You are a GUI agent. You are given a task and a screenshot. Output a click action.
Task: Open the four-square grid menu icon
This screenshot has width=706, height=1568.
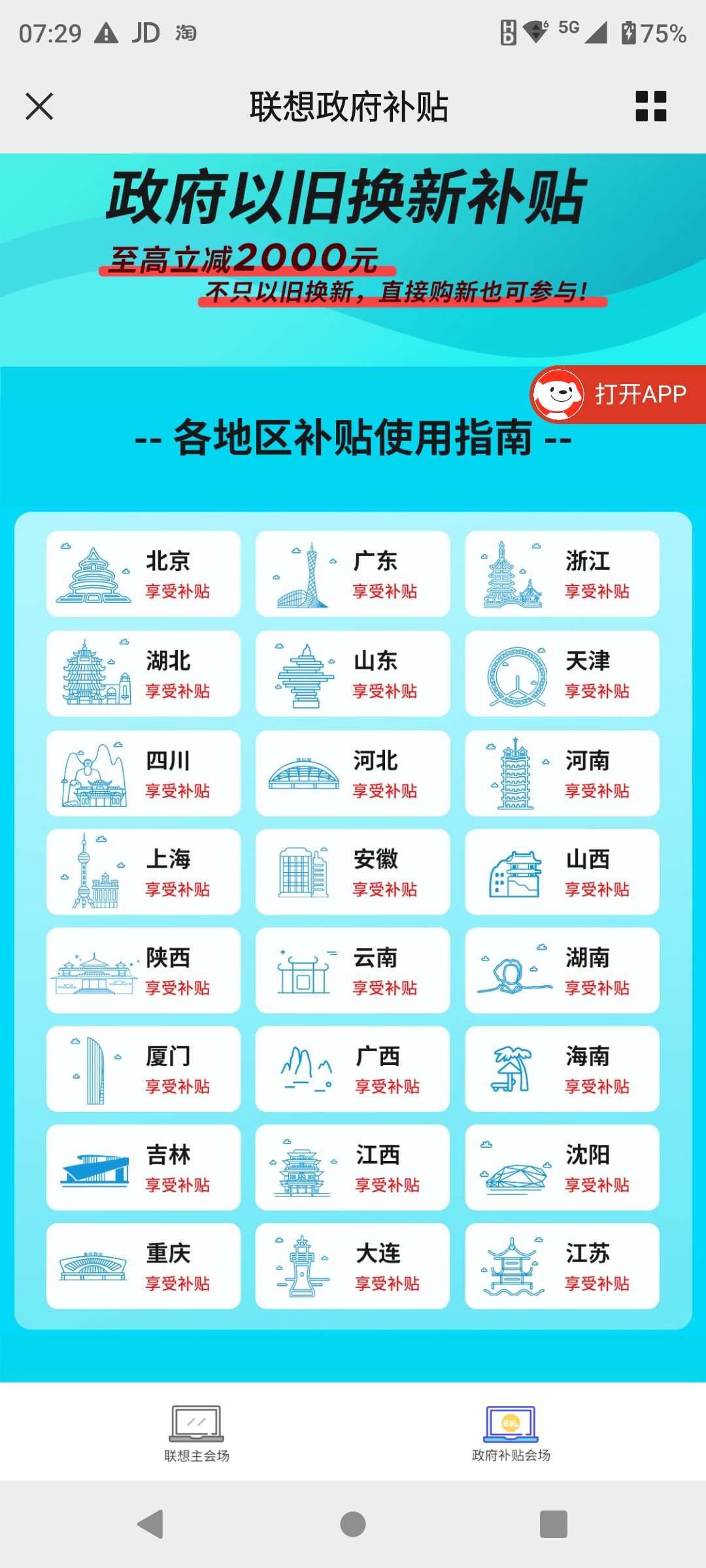click(x=651, y=106)
